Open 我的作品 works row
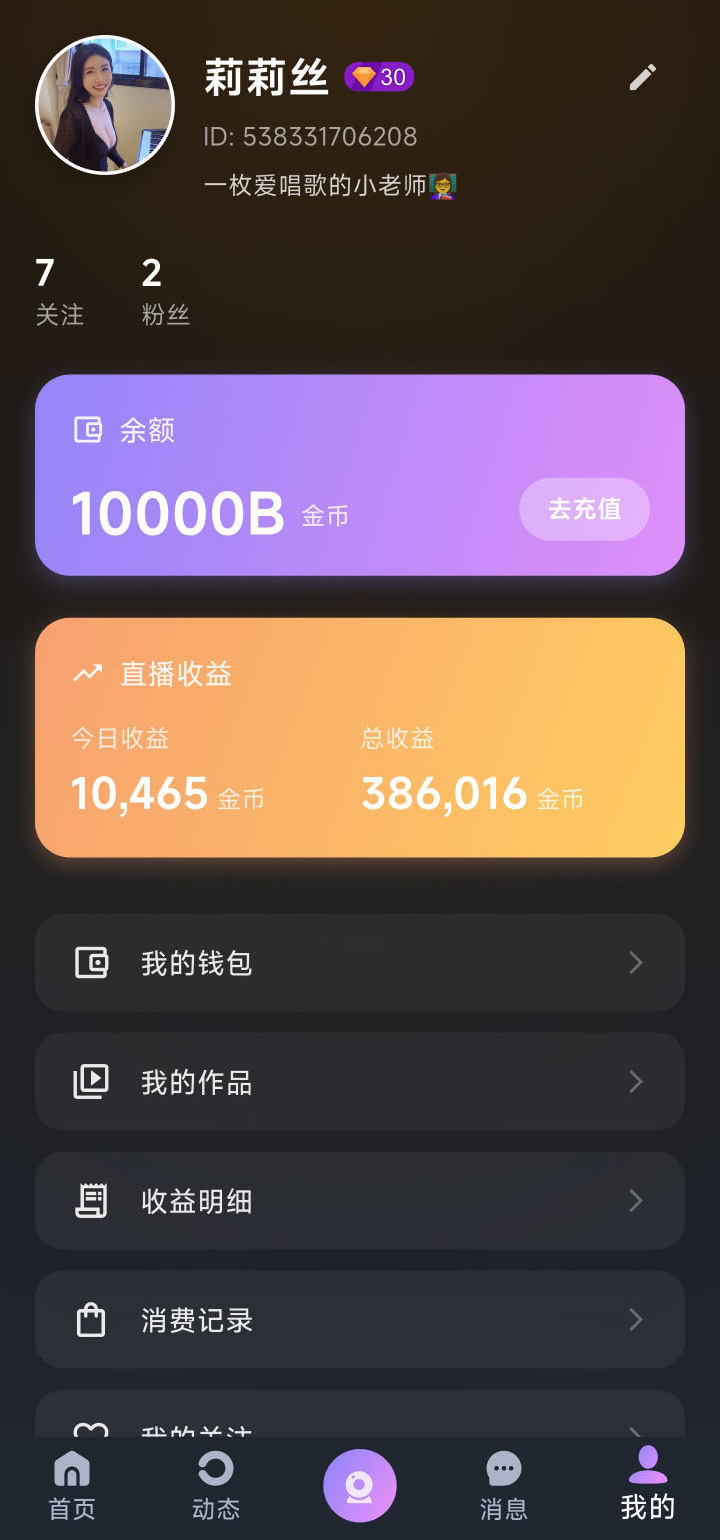The image size is (720, 1540). tap(360, 1082)
